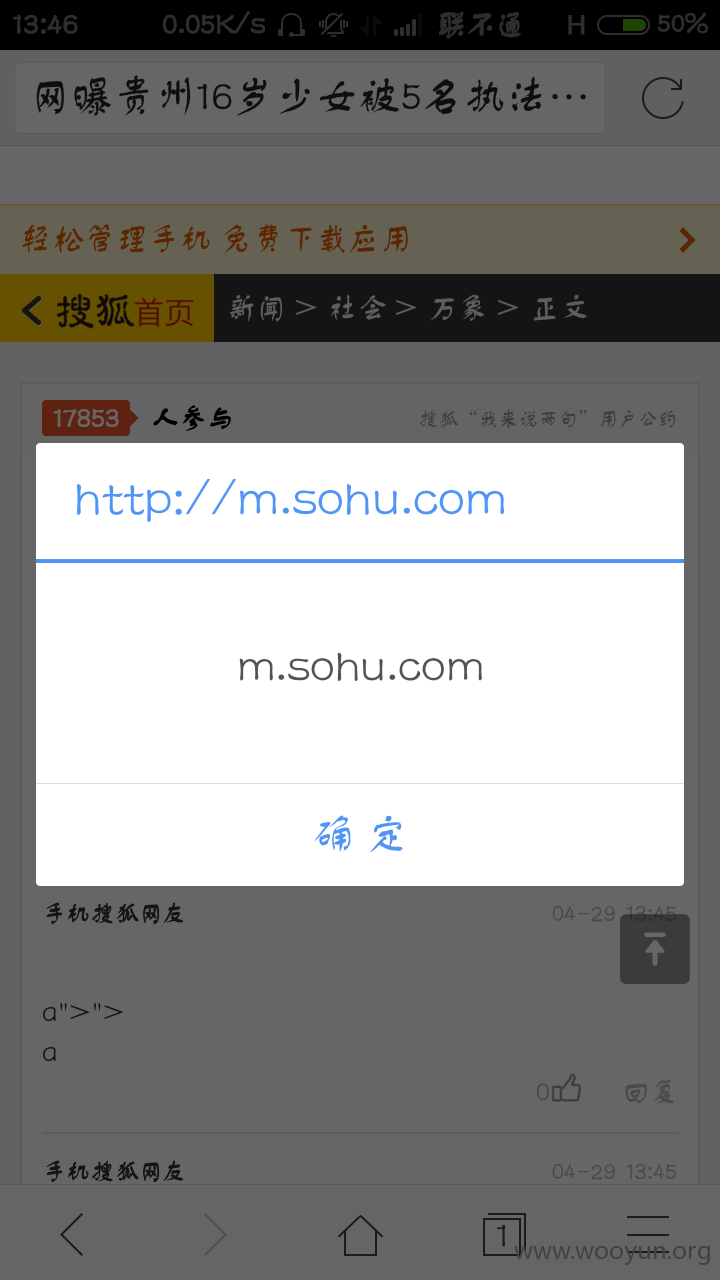The width and height of the screenshot is (720, 1280).
Task: Open the 新闻 breadcrumb
Action: point(257,308)
